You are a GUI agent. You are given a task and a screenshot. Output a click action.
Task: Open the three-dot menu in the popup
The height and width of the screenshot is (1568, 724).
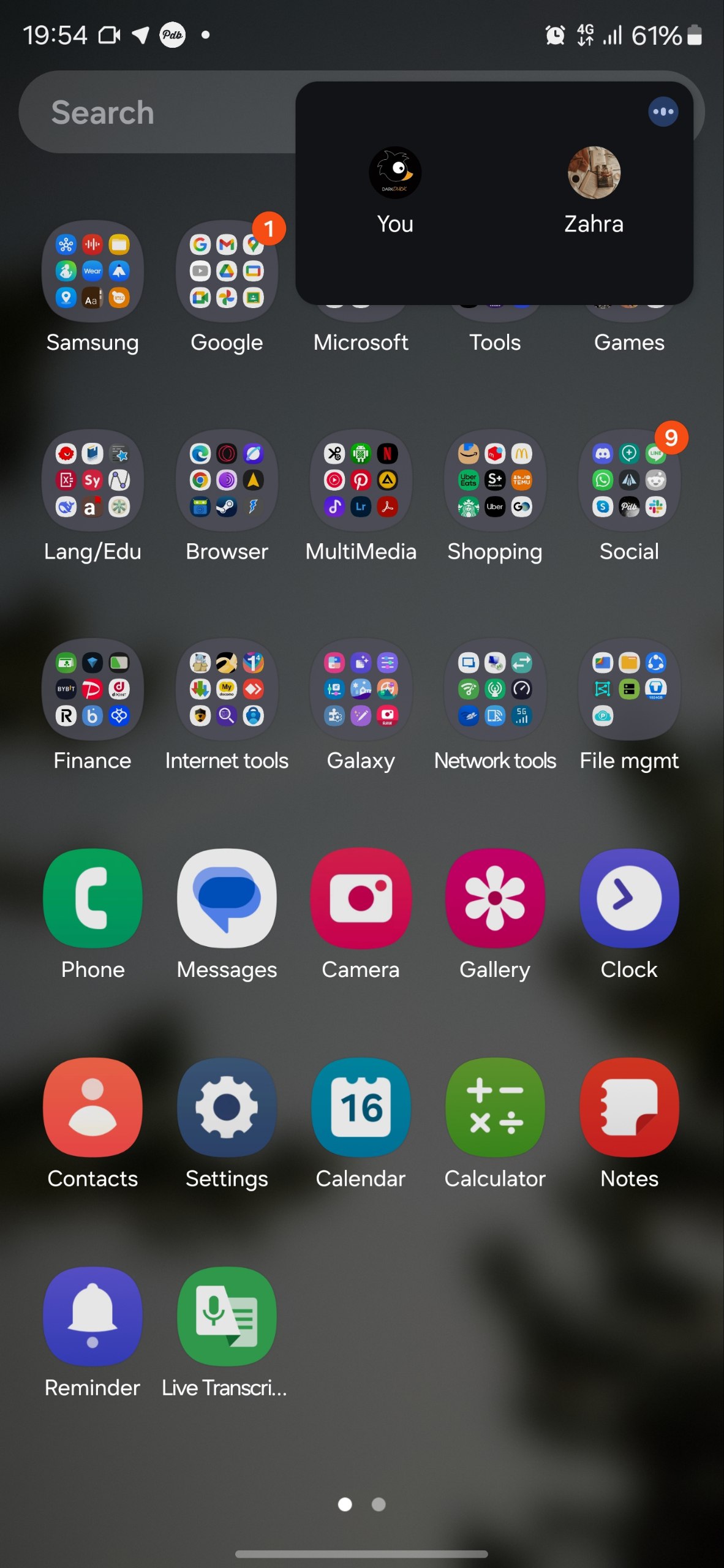tap(663, 112)
